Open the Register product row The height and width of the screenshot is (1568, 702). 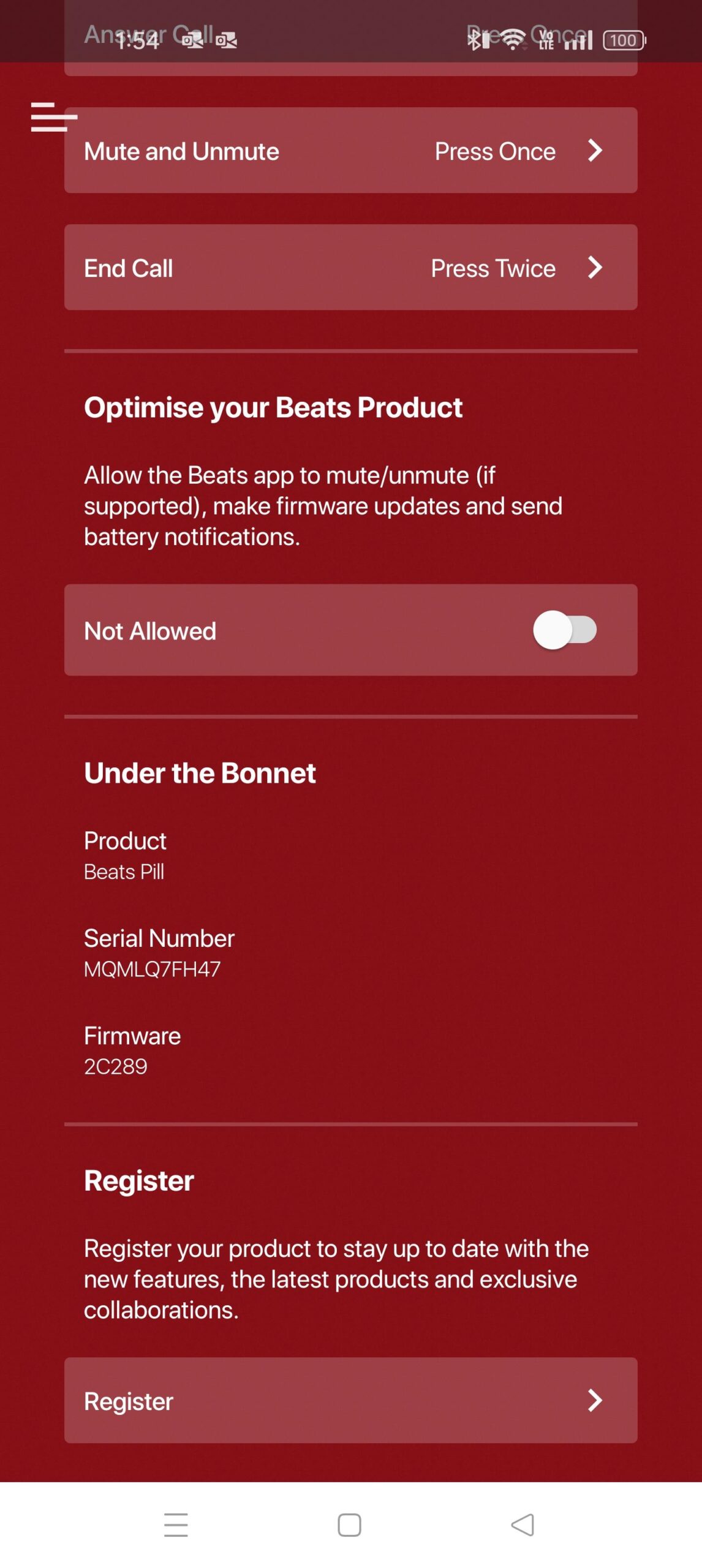(x=350, y=1401)
